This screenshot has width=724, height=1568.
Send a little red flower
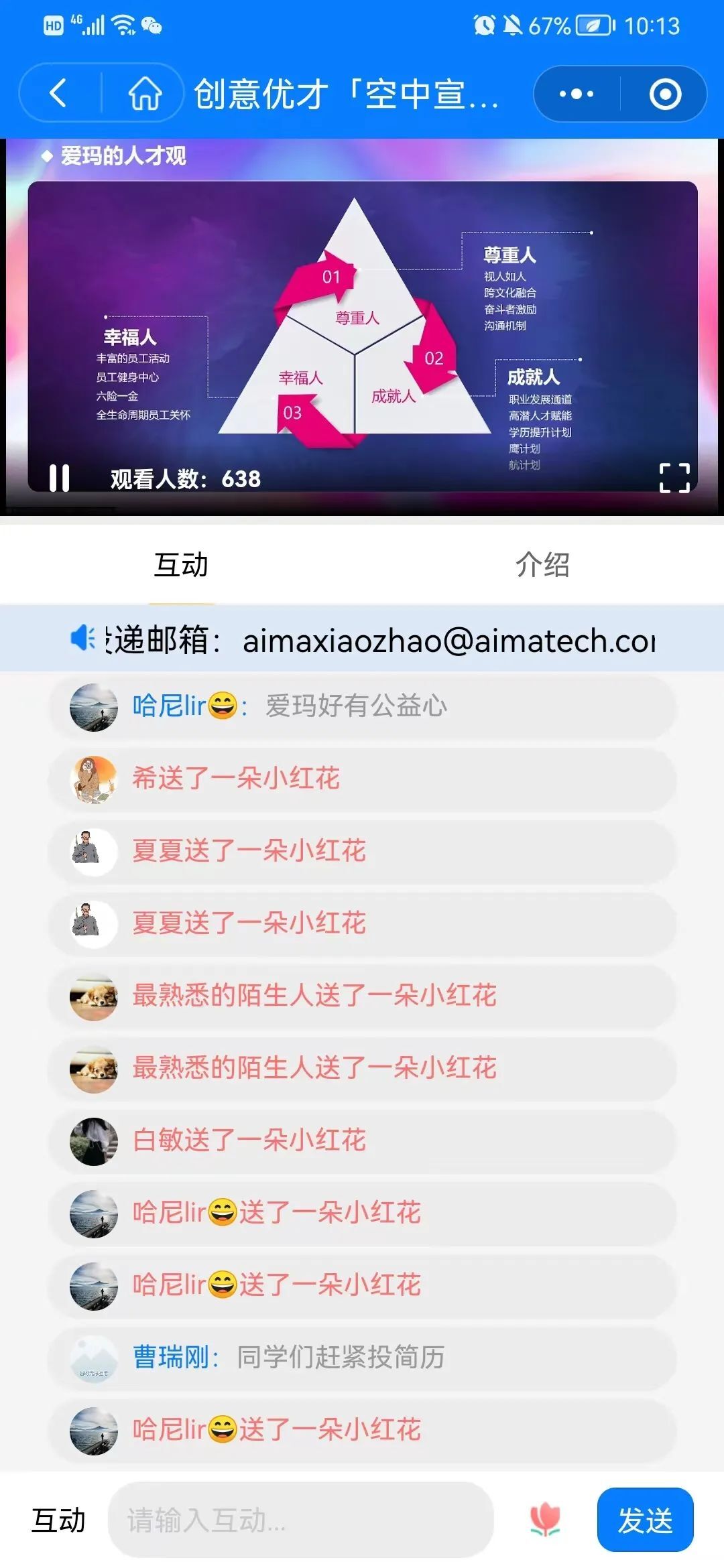tap(544, 1519)
